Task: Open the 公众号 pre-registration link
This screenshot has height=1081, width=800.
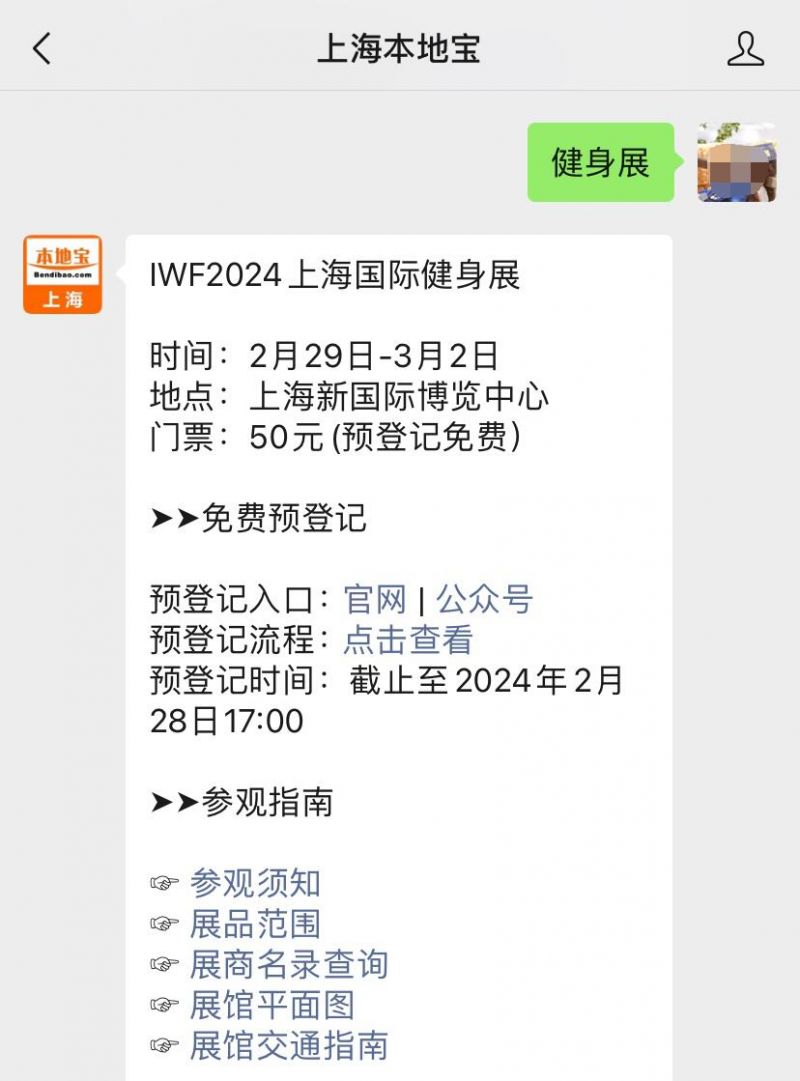Action: click(x=484, y=599)
